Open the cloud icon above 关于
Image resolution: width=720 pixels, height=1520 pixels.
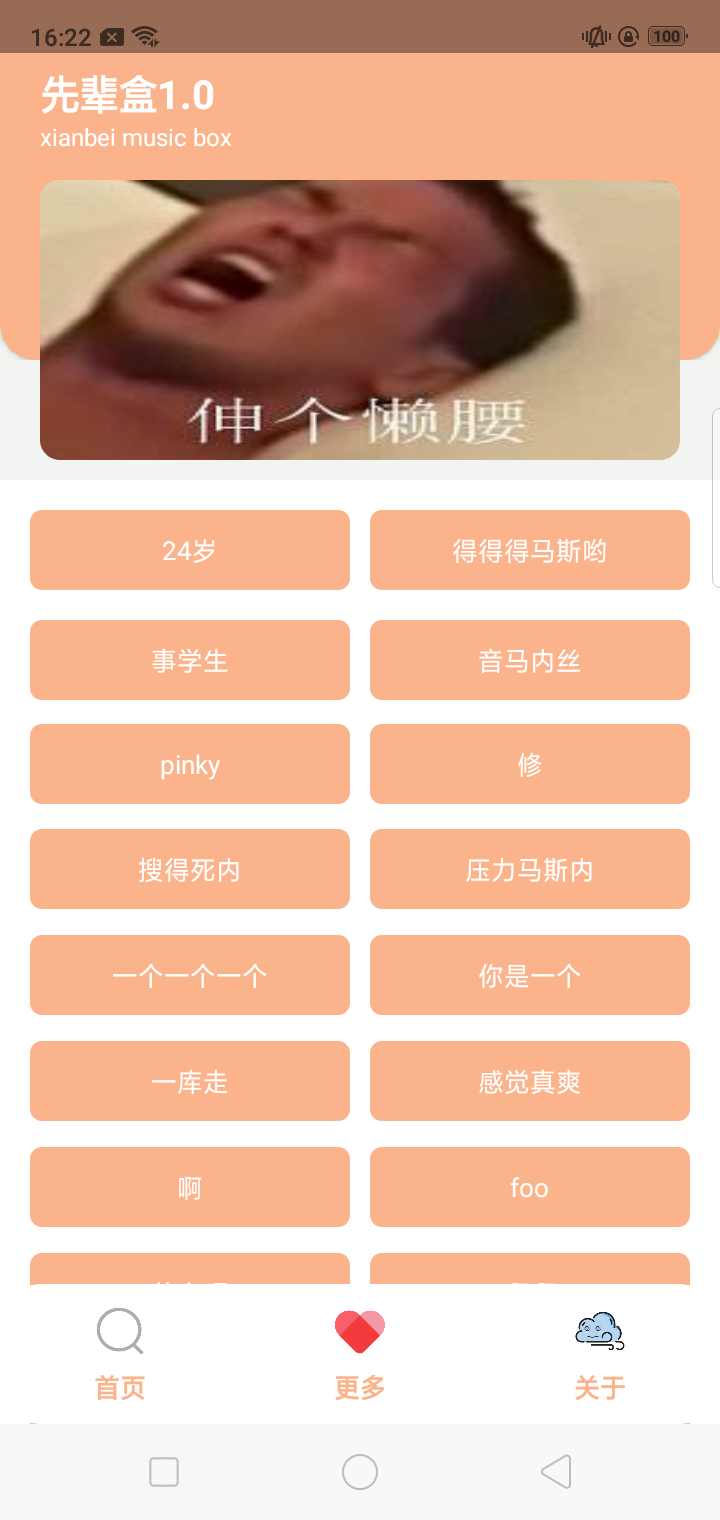(x=599, y=1330)
